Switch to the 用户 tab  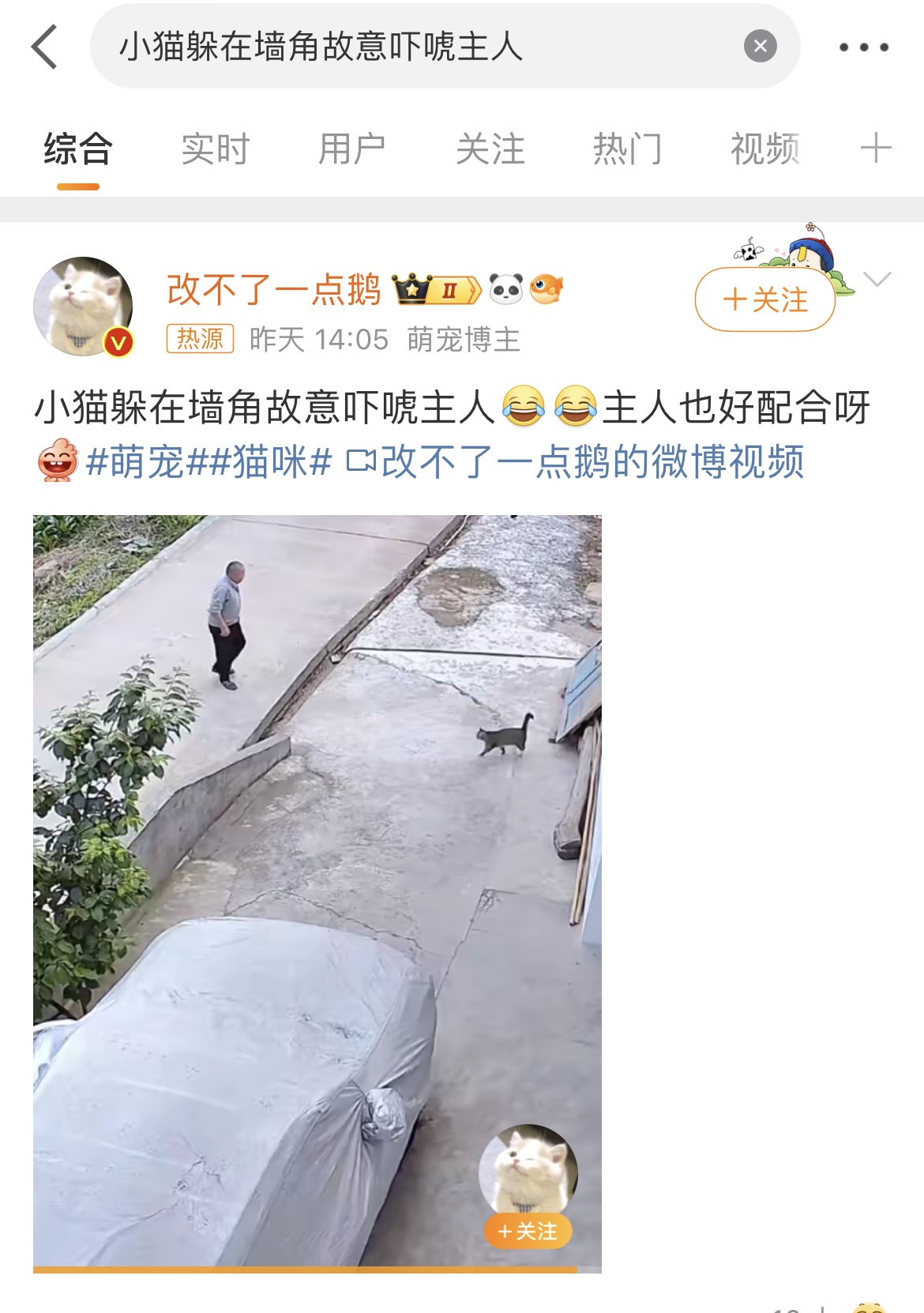(352, 149)
